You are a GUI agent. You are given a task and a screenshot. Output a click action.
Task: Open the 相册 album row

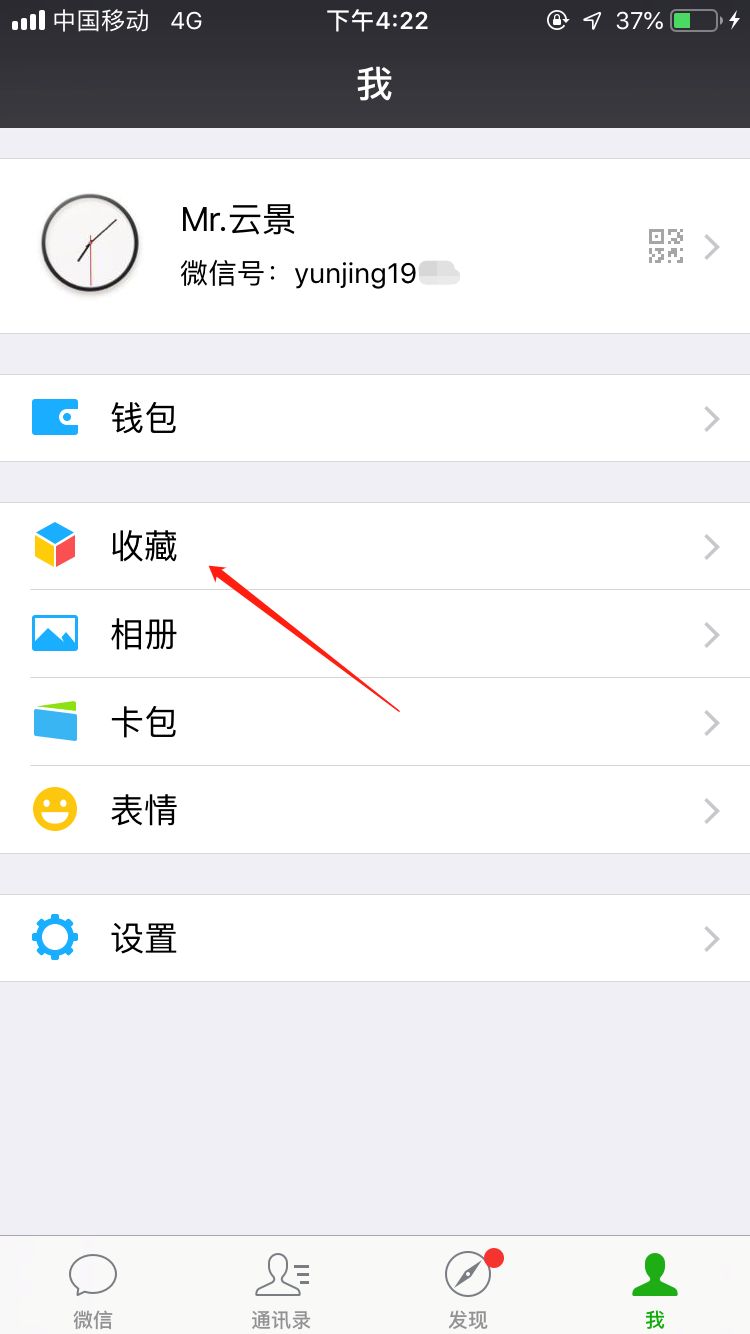pos(375,634)
